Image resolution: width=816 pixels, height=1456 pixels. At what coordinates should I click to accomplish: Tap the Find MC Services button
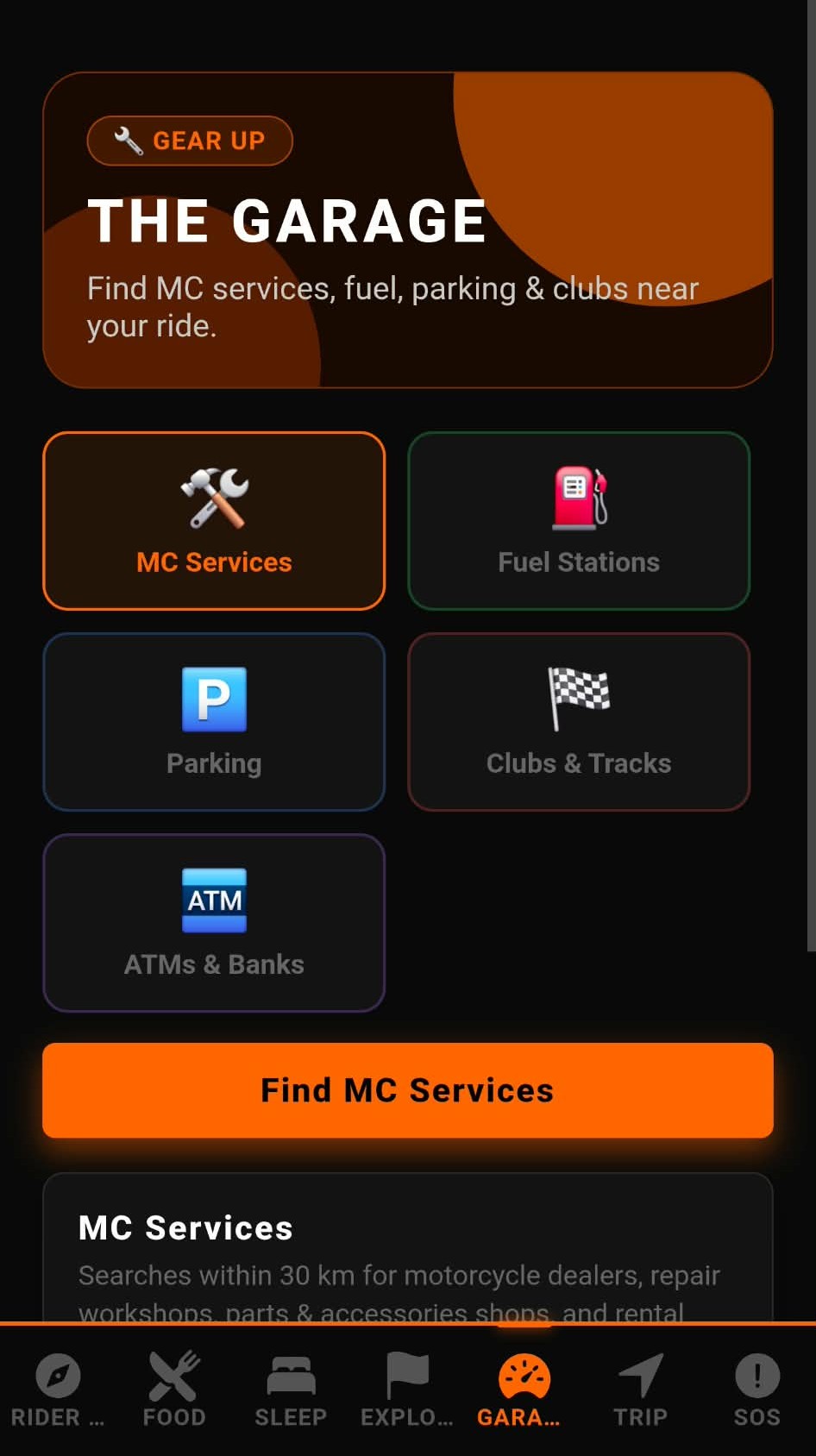pos(408,1090)
